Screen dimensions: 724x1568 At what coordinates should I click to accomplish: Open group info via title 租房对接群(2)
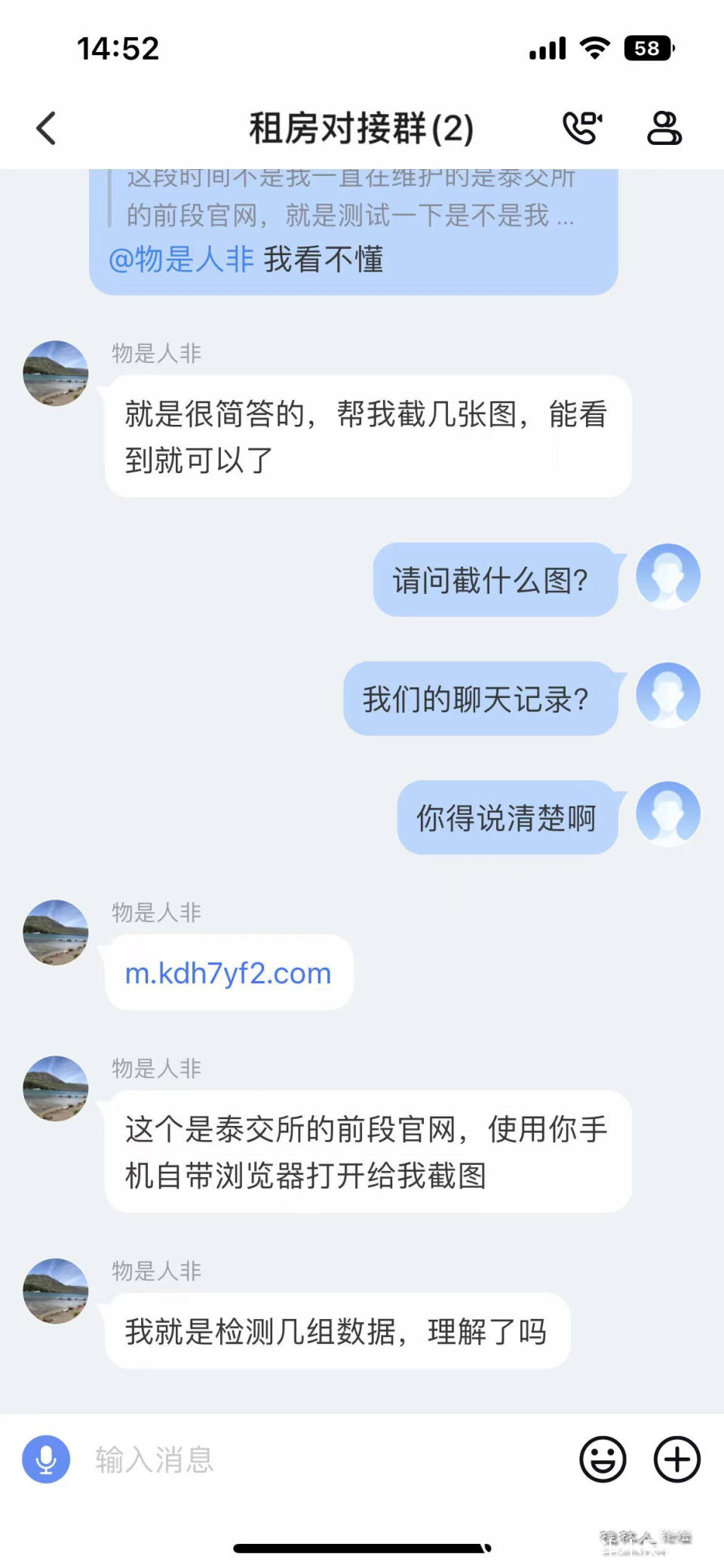(x=360, y=127)
